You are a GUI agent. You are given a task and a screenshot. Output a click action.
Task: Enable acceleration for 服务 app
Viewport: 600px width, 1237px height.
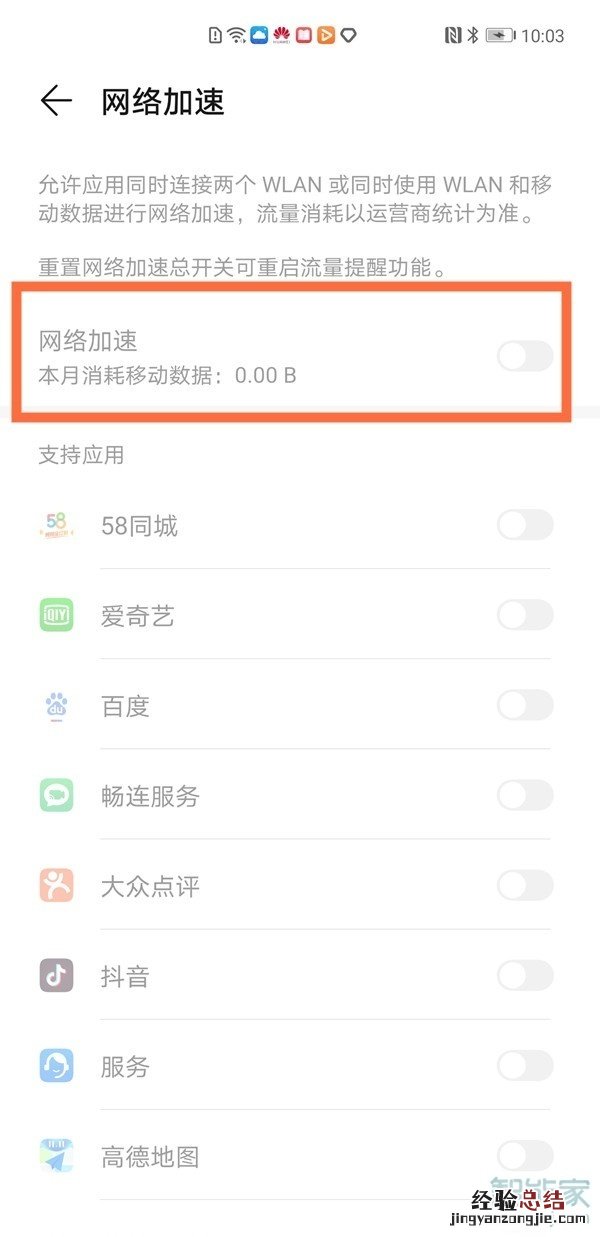[525, 1065]
